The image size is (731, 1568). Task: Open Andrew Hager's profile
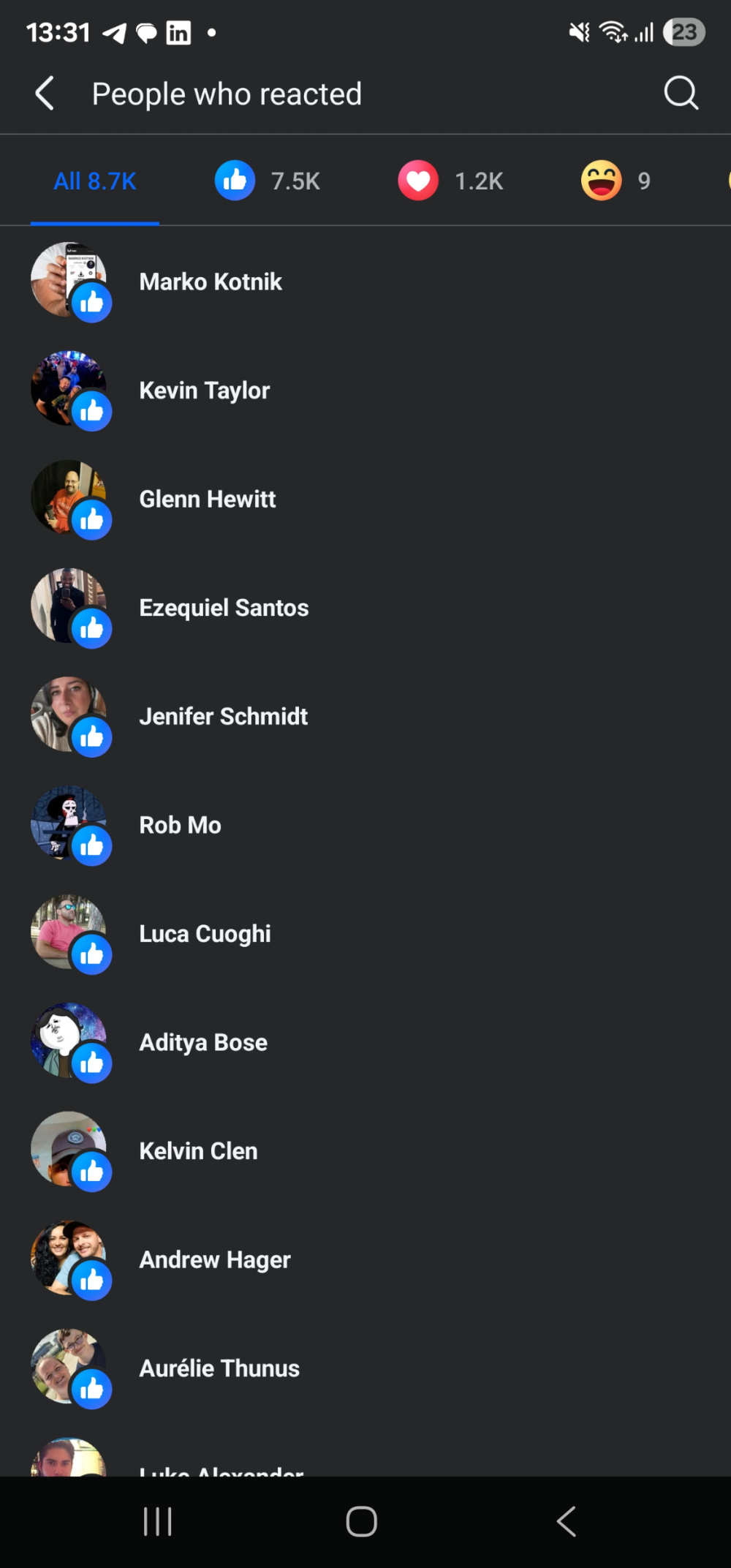[x=215, y=1260]
